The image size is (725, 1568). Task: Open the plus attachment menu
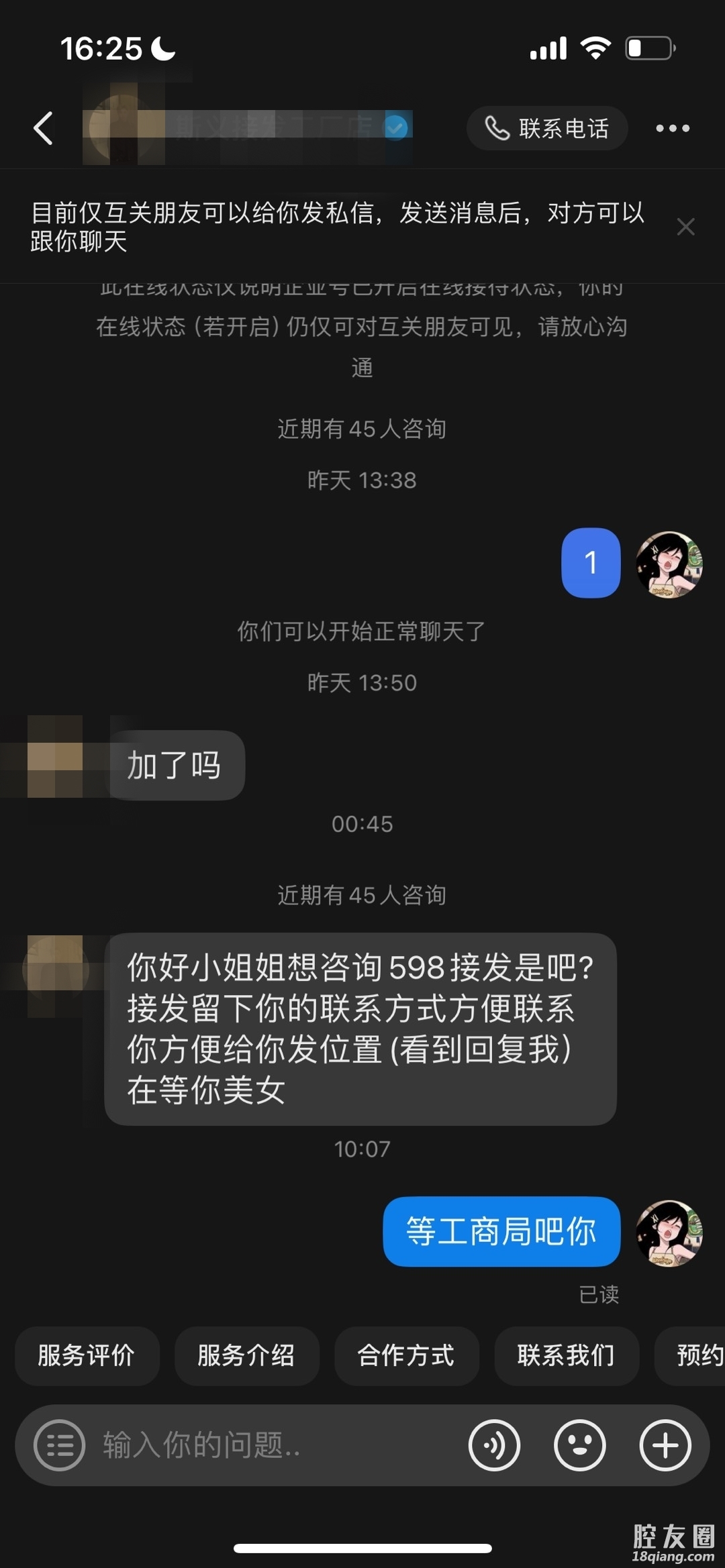tap(665, 1445)
